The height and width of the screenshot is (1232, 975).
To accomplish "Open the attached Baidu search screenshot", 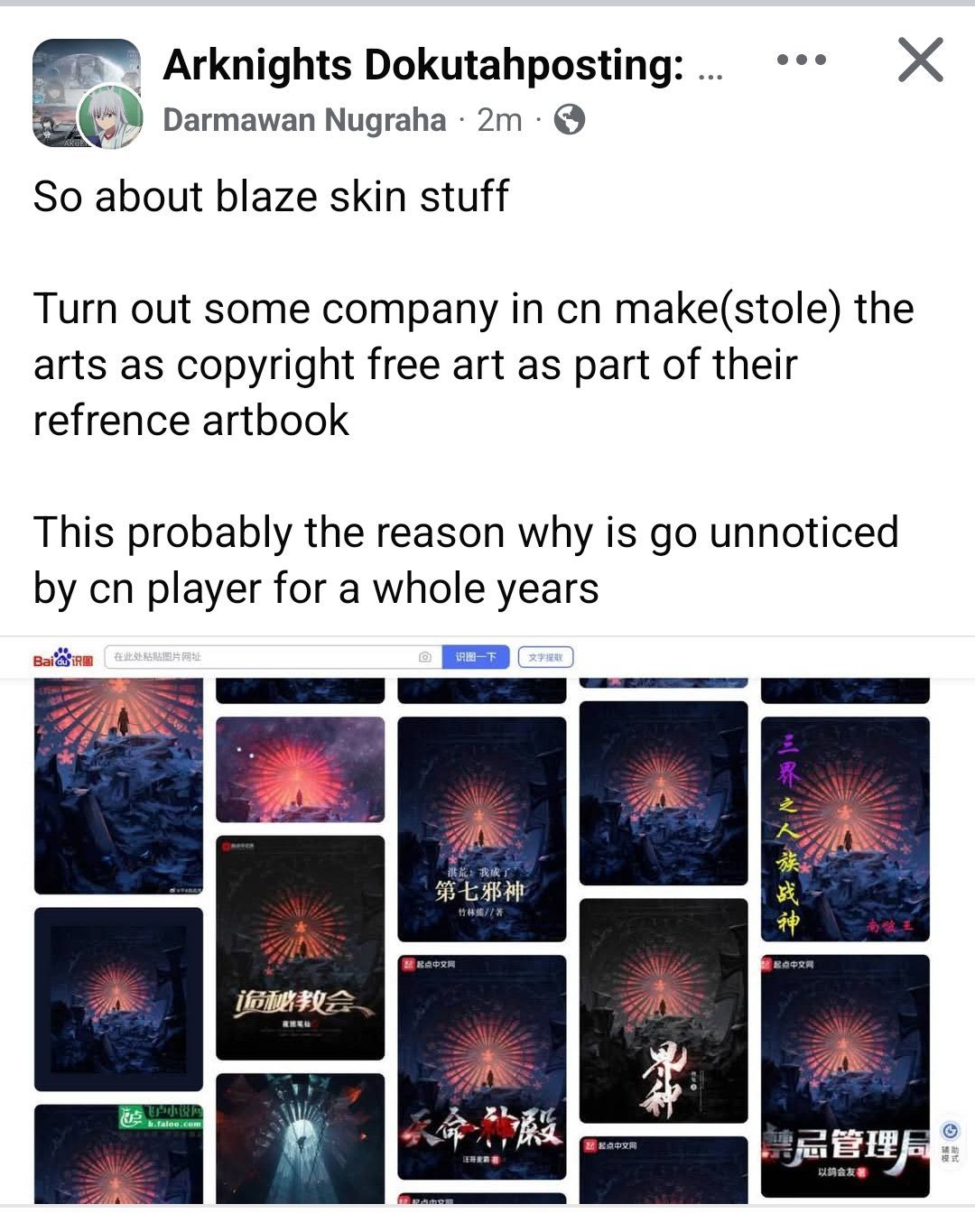I will (x=487, y=921).
